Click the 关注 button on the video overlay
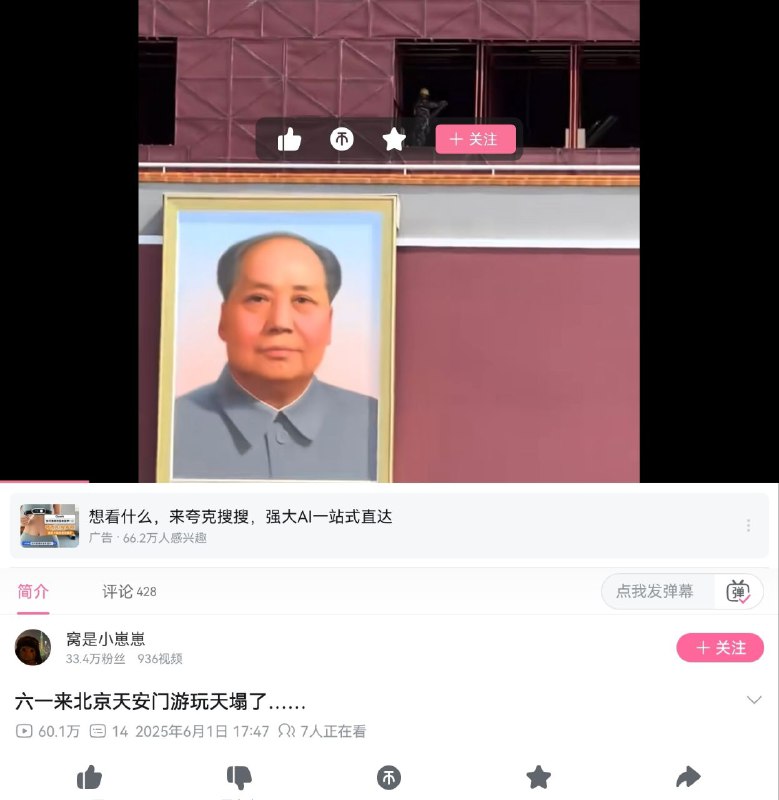779x800 pixels. [x=473, y=139]
